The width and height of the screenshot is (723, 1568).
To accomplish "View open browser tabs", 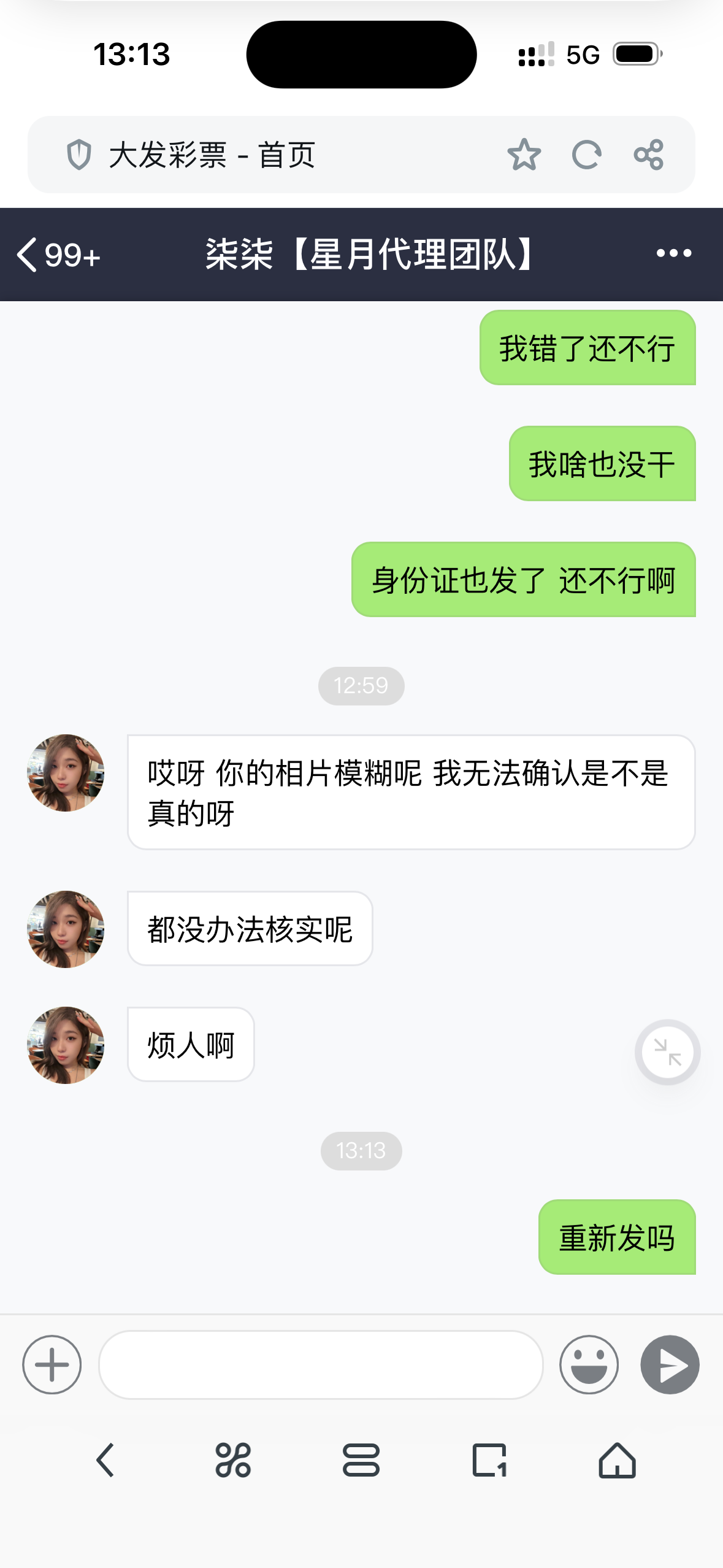I will point(489,1460).
